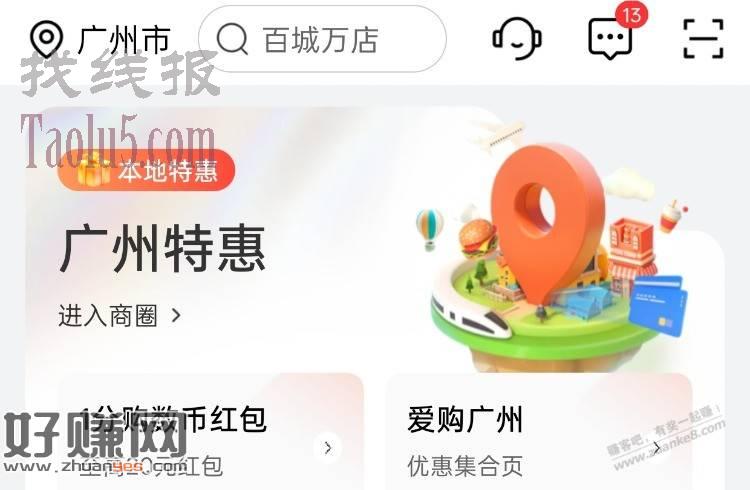Open the 1分购数币红包 card

[210, 435]
